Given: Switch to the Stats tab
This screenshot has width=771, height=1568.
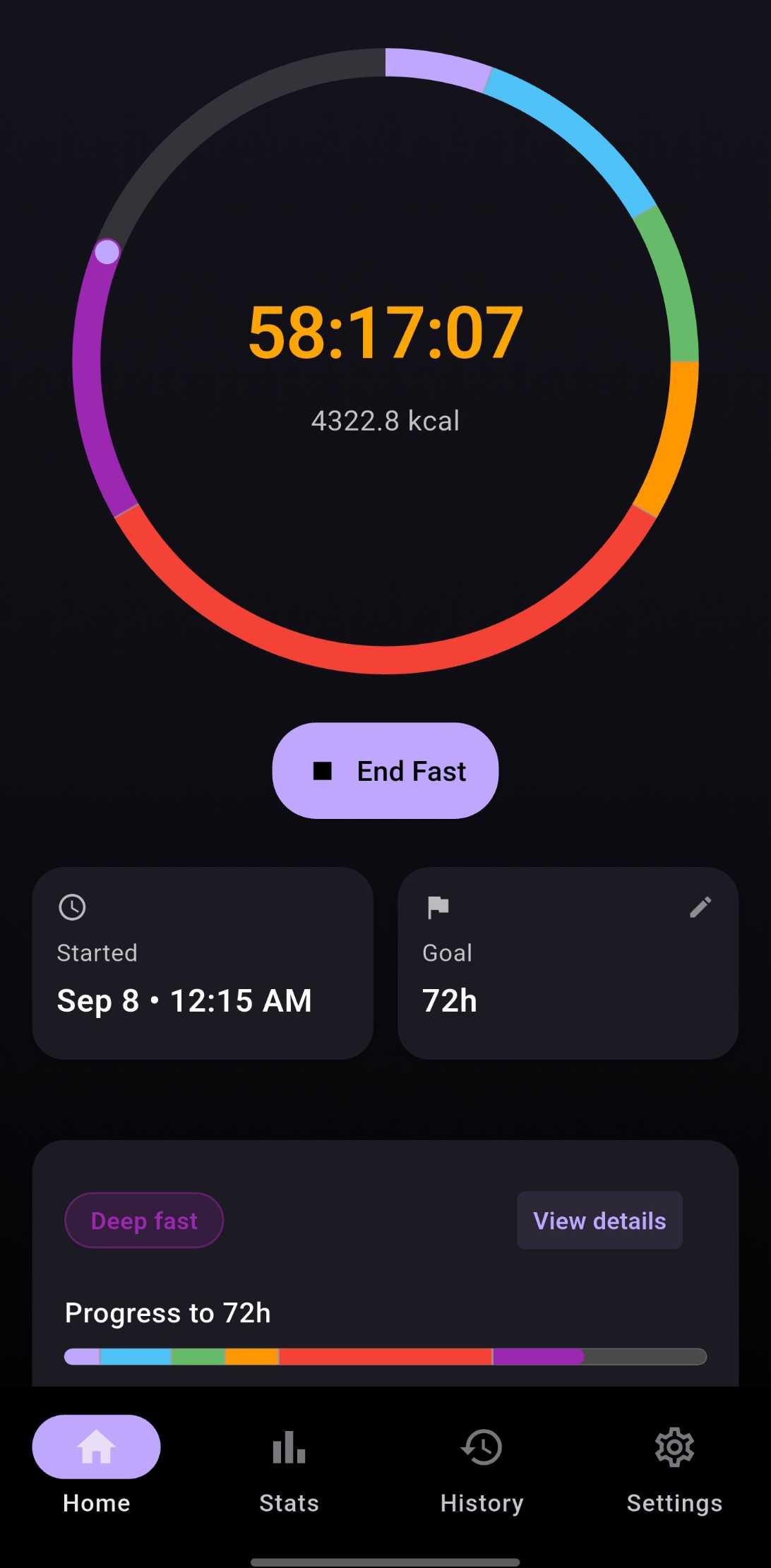Looking at the screenshot, I should [x=289, y=1466].
